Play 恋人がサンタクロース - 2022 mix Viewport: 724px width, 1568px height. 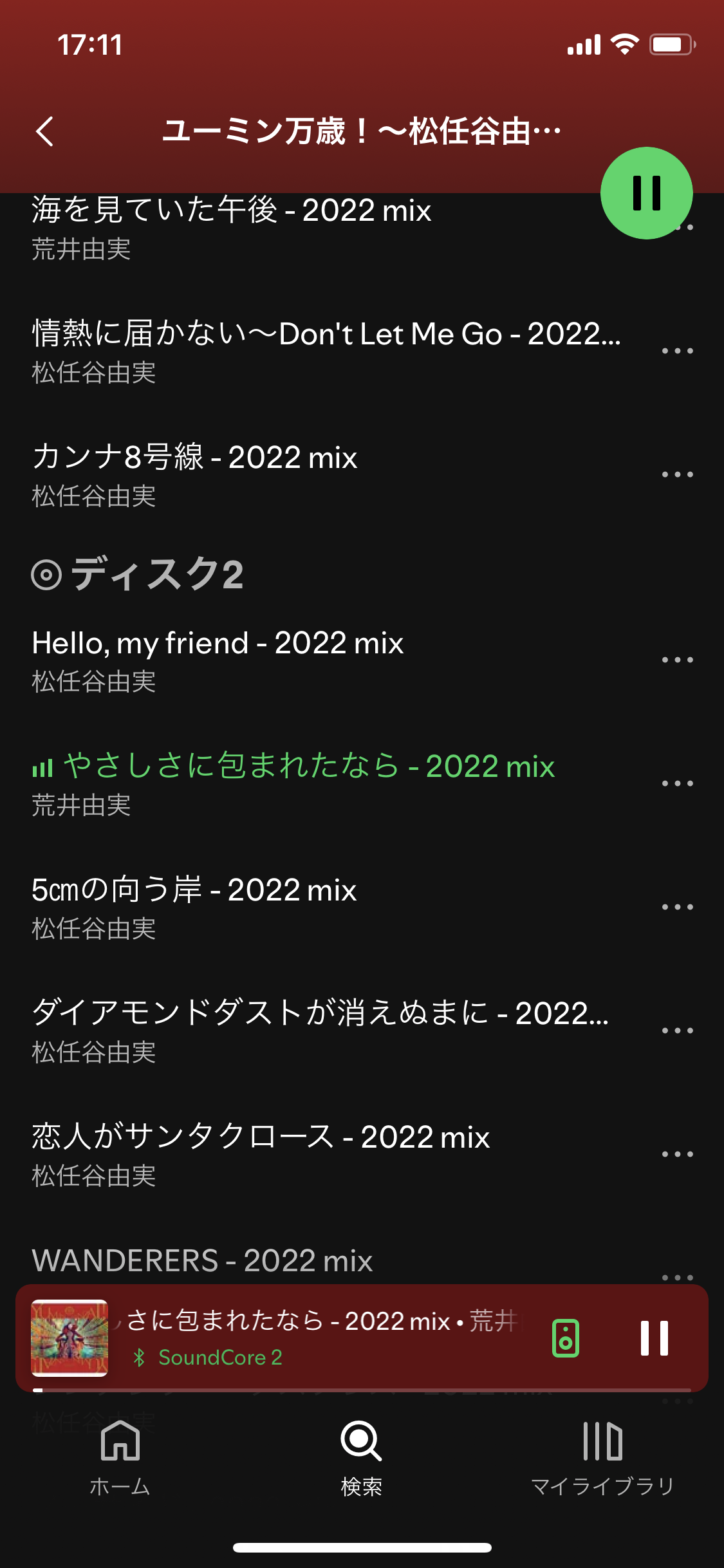coord(261,1154)
